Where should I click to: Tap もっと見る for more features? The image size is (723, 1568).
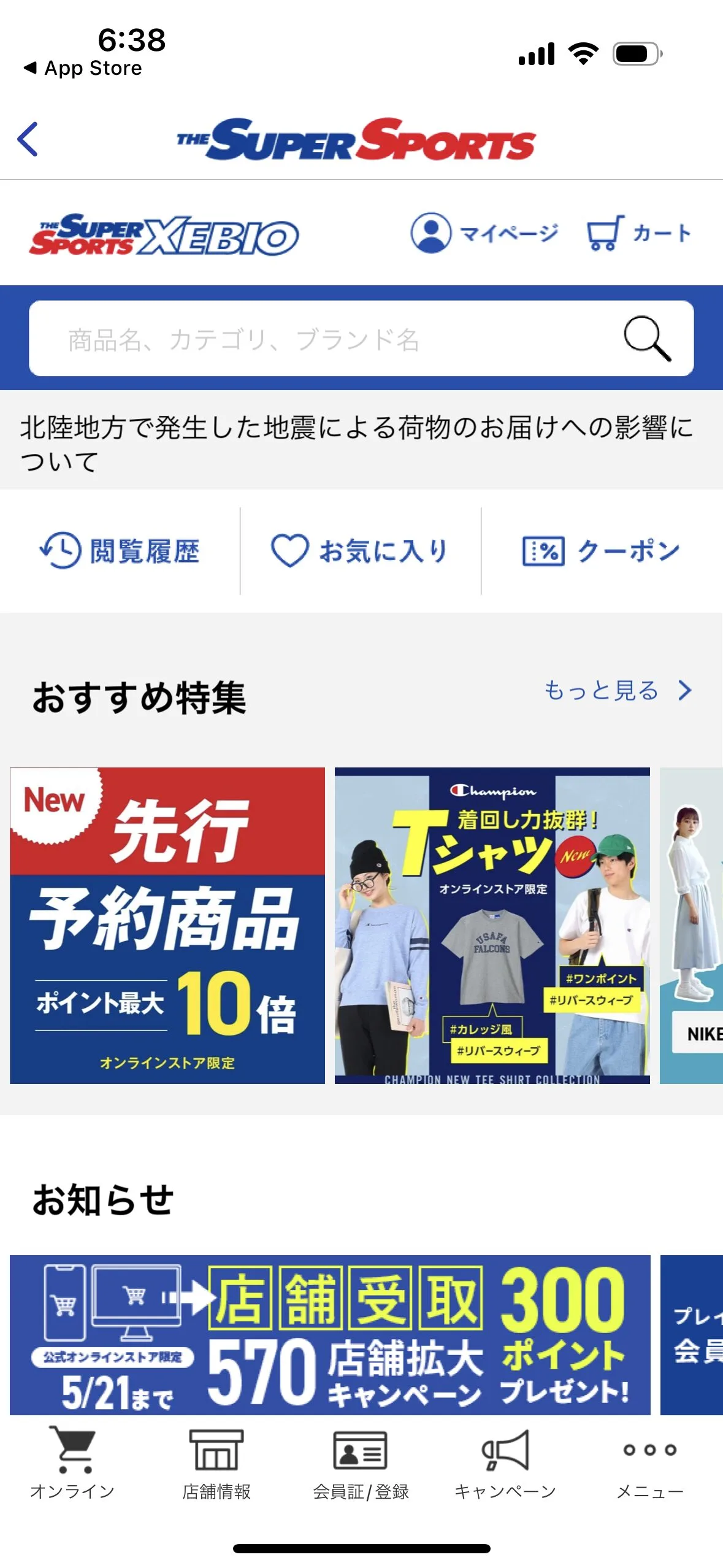(618, 690)
